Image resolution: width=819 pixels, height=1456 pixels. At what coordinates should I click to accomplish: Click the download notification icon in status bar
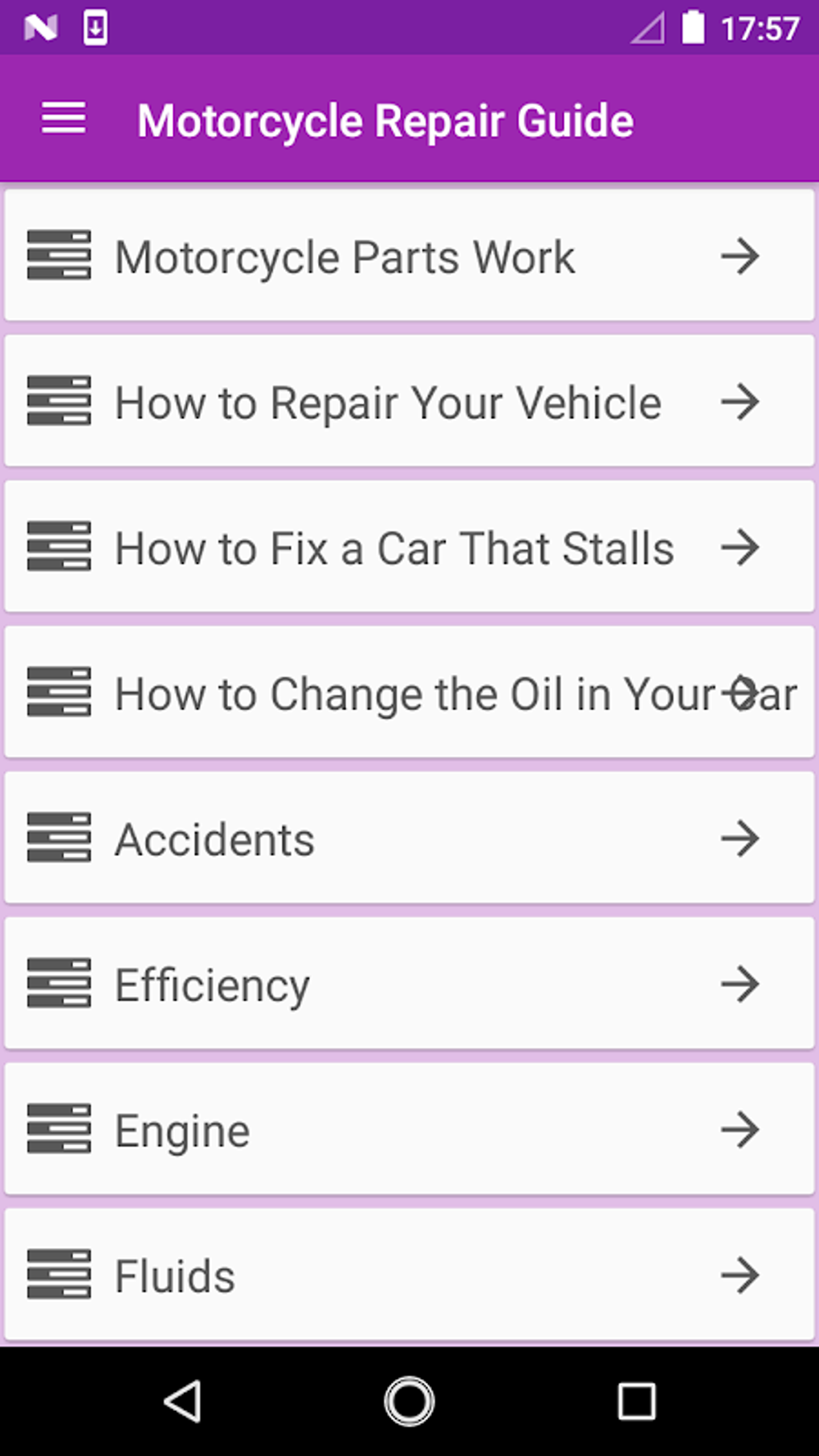coord(94,27)
